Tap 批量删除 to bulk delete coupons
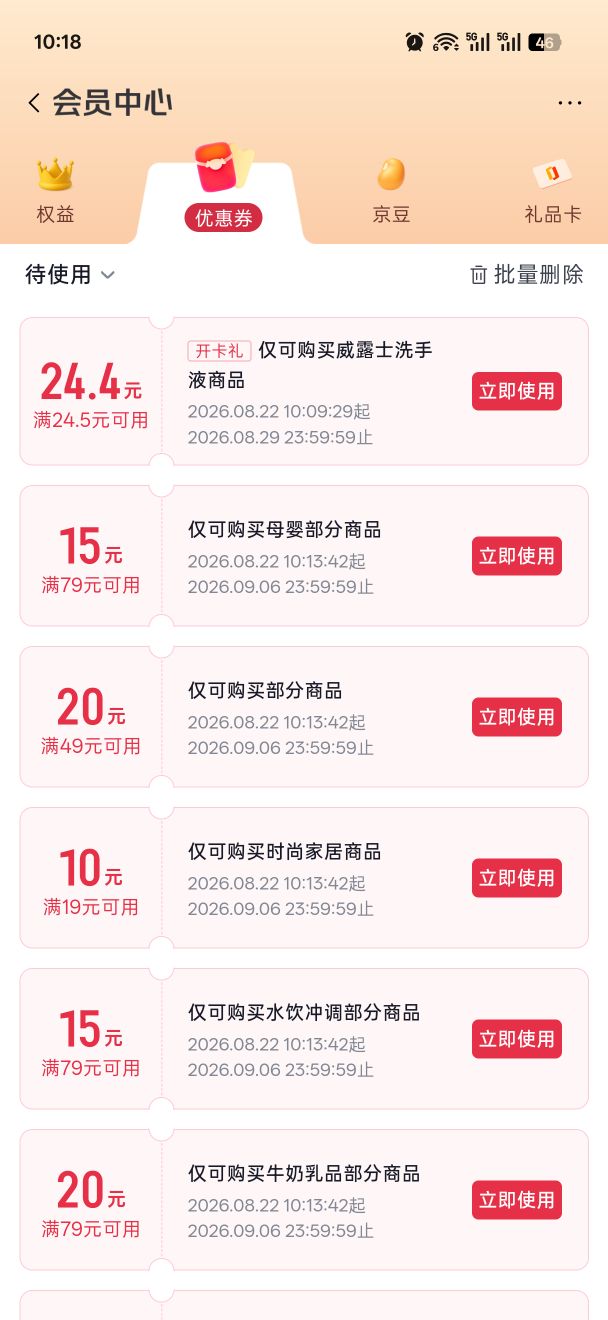 tap(527, 274)
